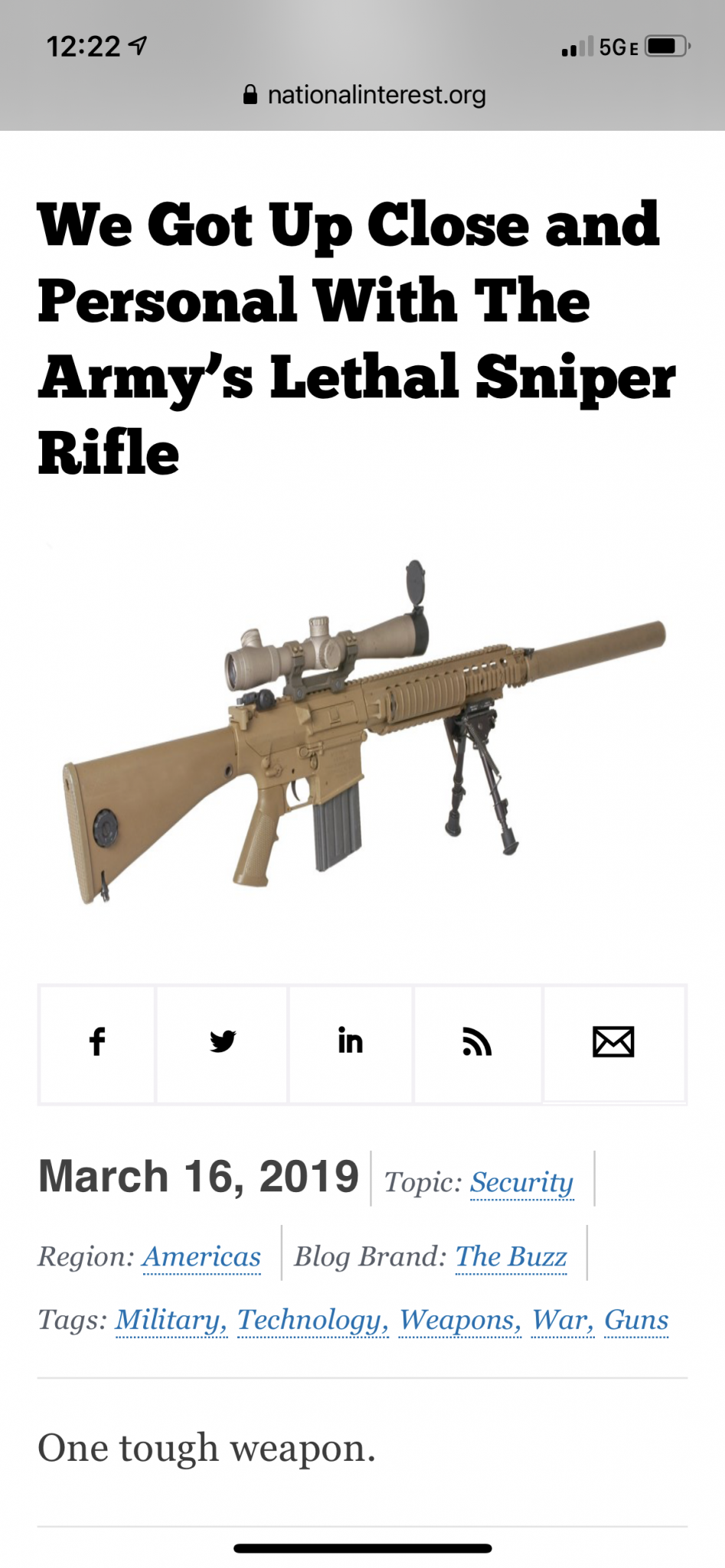725x1568 pixels.
Task: Share article via email envelope
Action: click(613, 1042)
